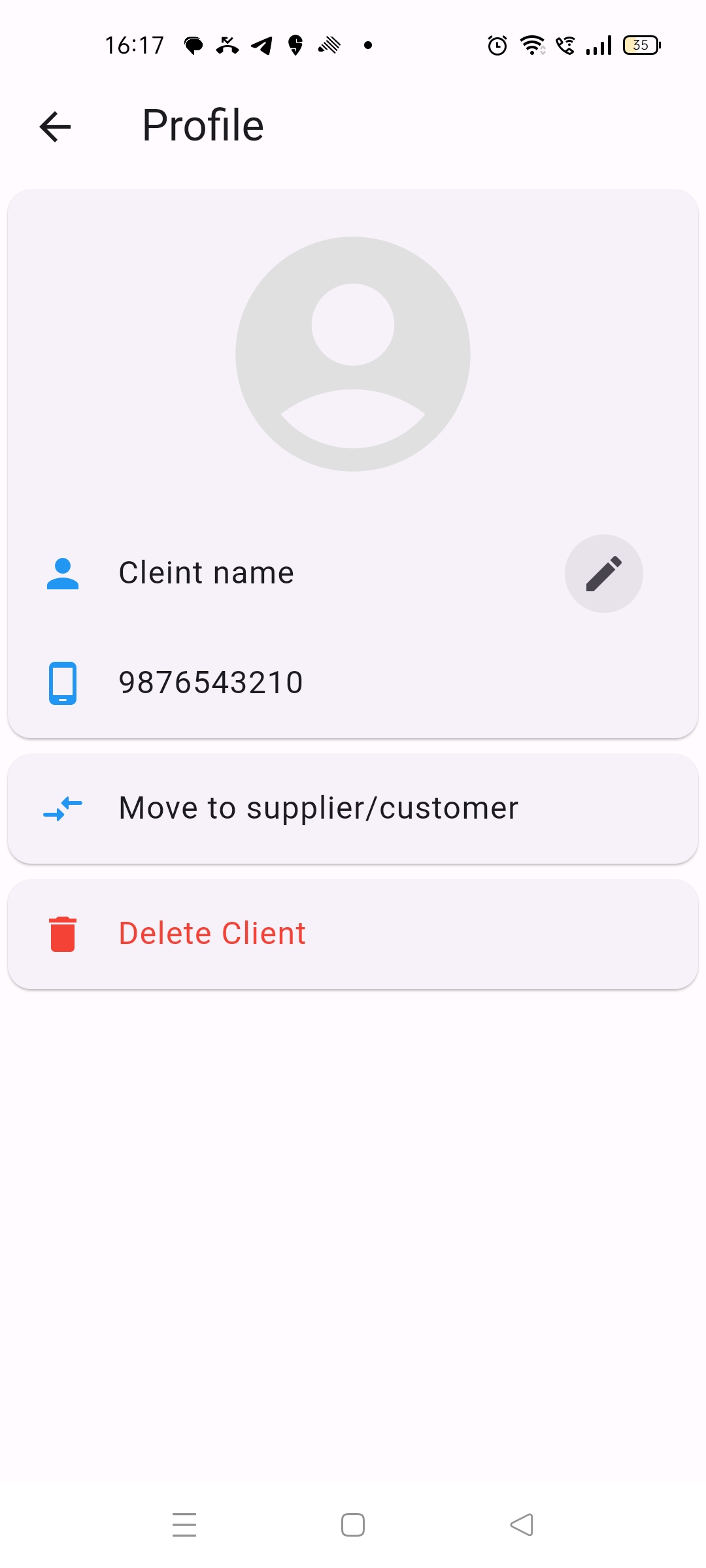The image size is (706, 1568).
Task: Tap the profile avatar placeholder
Action: coord(353,353)
